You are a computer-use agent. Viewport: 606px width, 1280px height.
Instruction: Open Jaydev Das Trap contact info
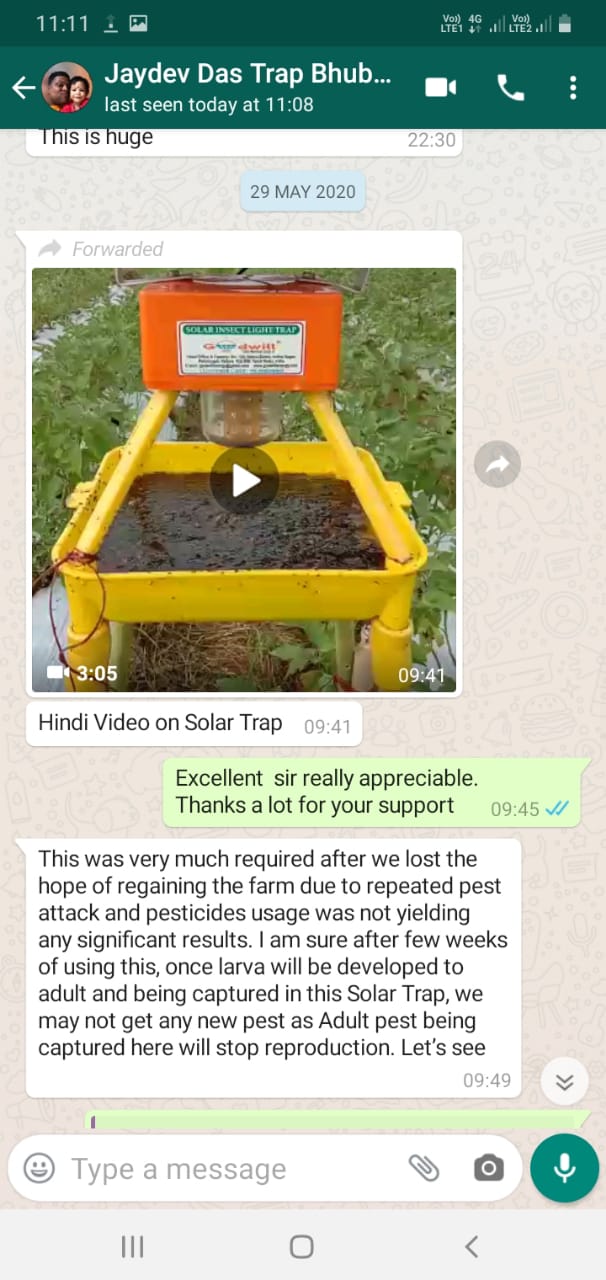click(248, 87)
